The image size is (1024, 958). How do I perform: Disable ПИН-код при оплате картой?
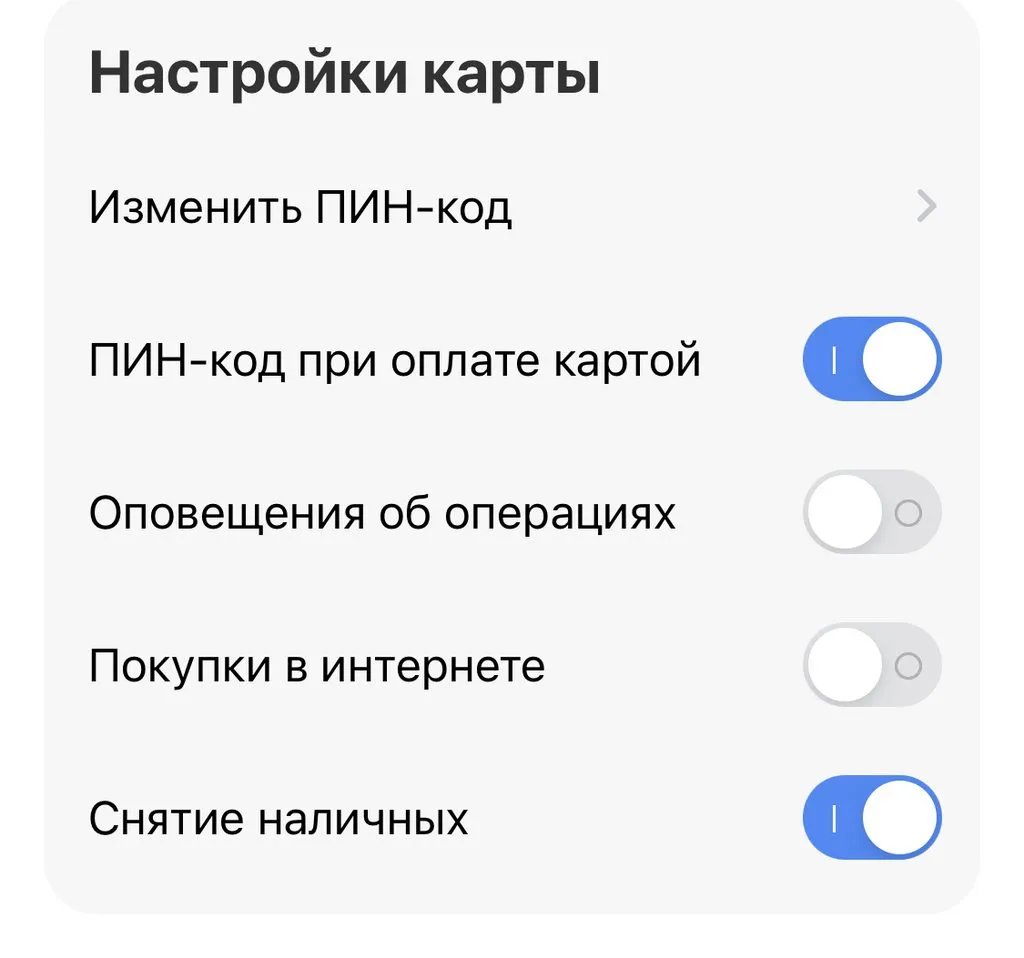pos(871,360)
